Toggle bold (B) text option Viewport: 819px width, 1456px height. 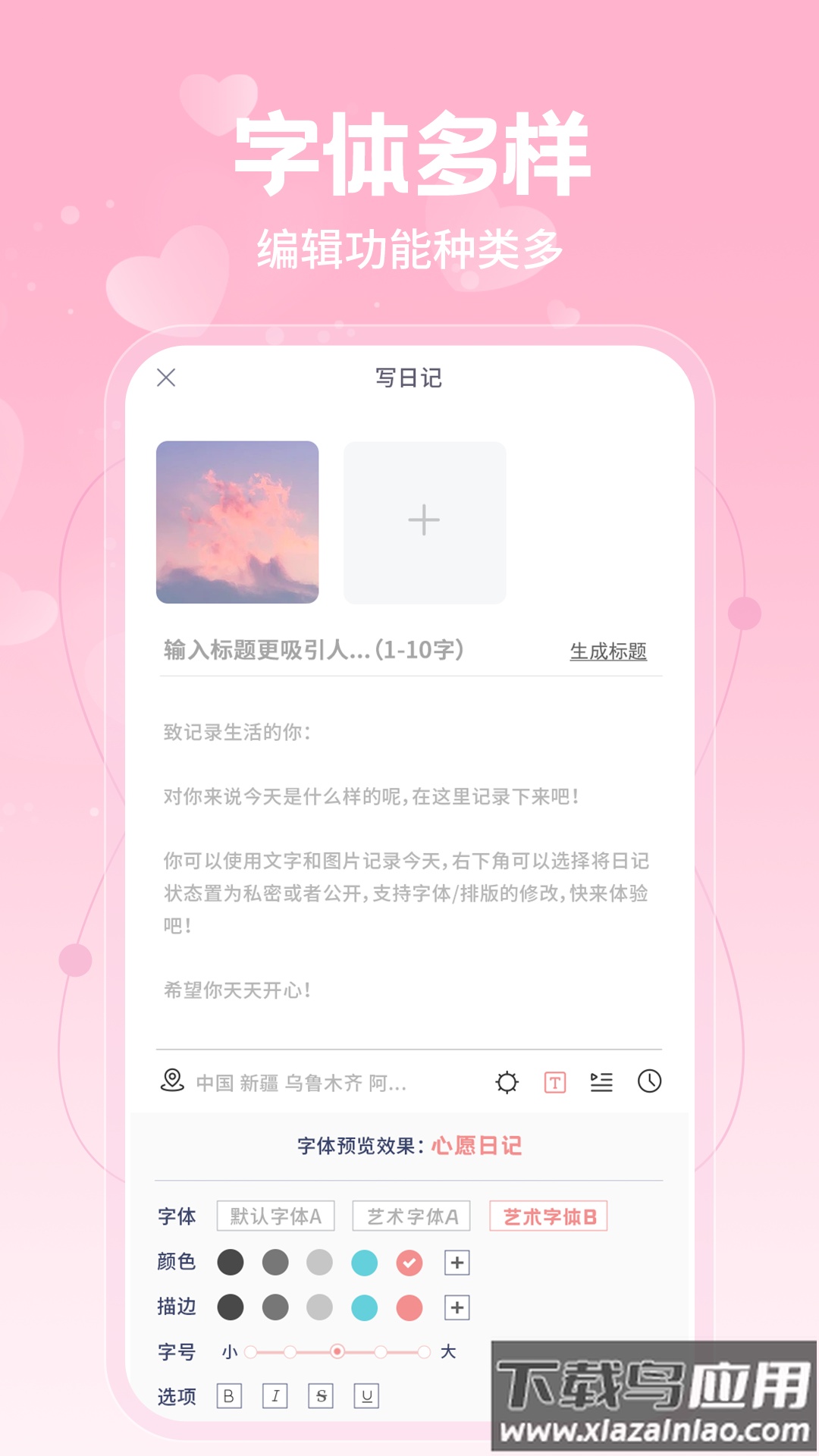pyautogui.click(x=228, y=1395)
